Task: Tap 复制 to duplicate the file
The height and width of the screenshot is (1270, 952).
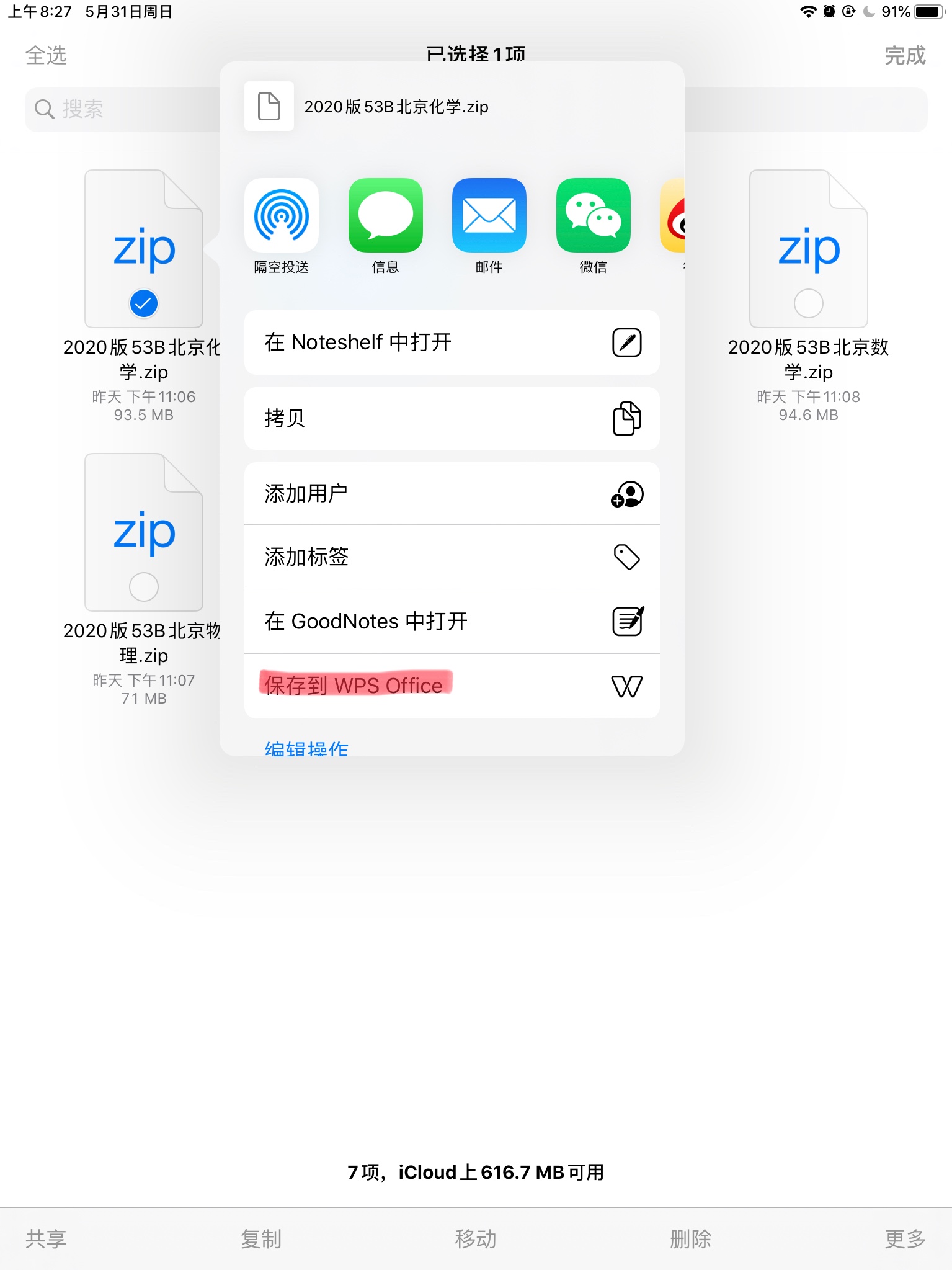Action: 260,1239
